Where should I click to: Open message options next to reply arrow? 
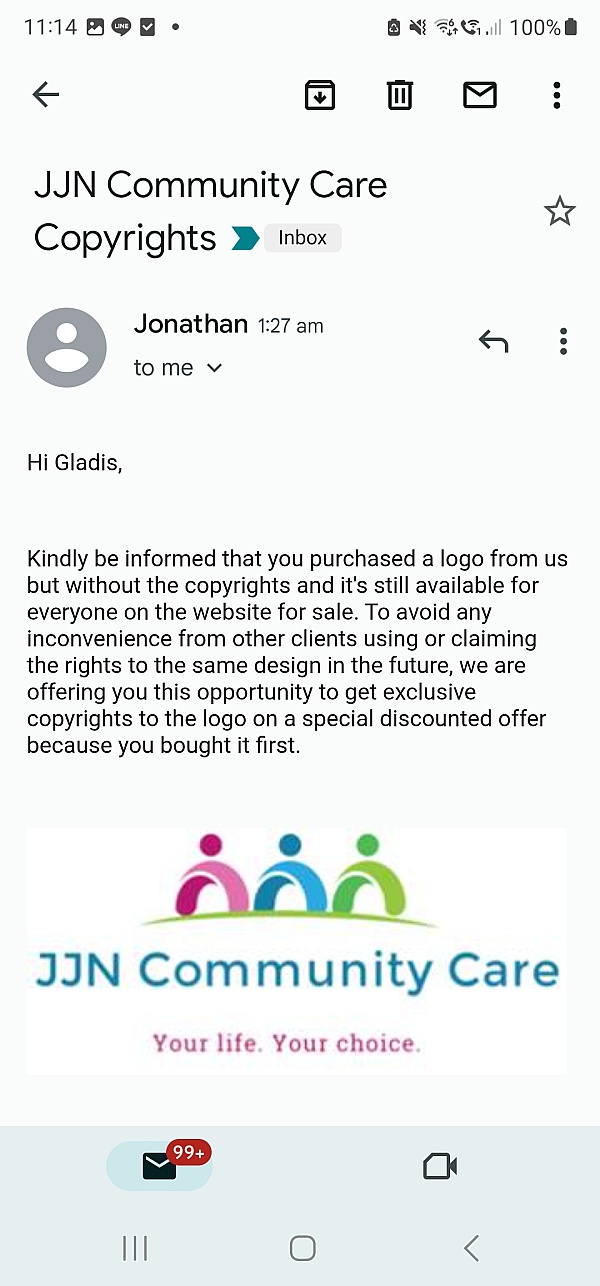click(563, 342)
